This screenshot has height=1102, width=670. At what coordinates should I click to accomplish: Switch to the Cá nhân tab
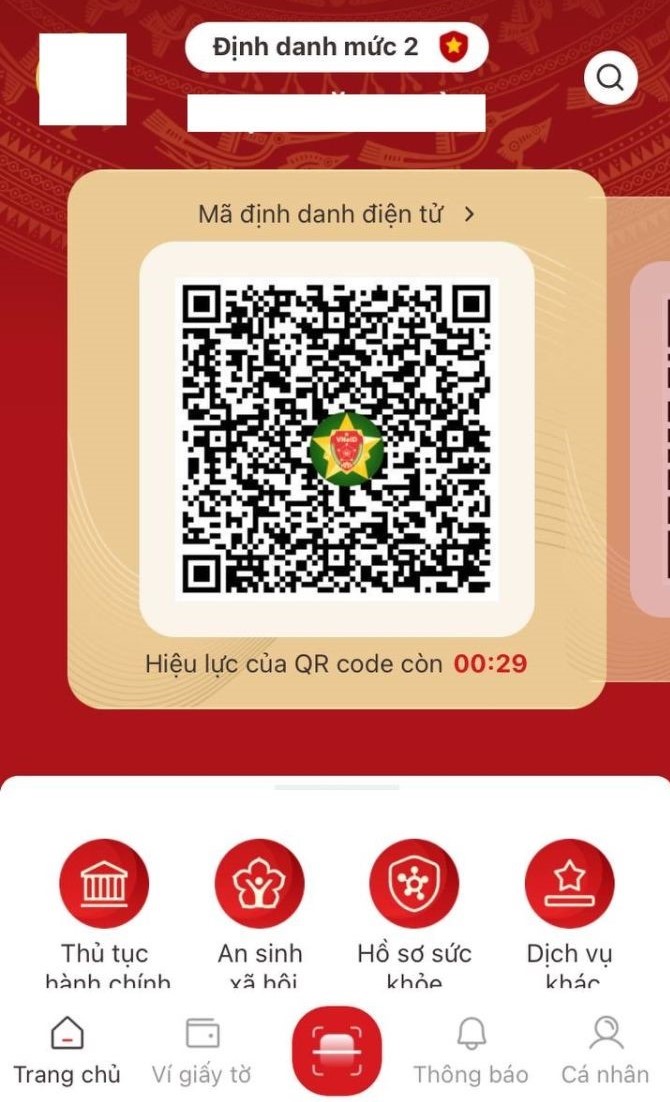(x=605, y=1050)
